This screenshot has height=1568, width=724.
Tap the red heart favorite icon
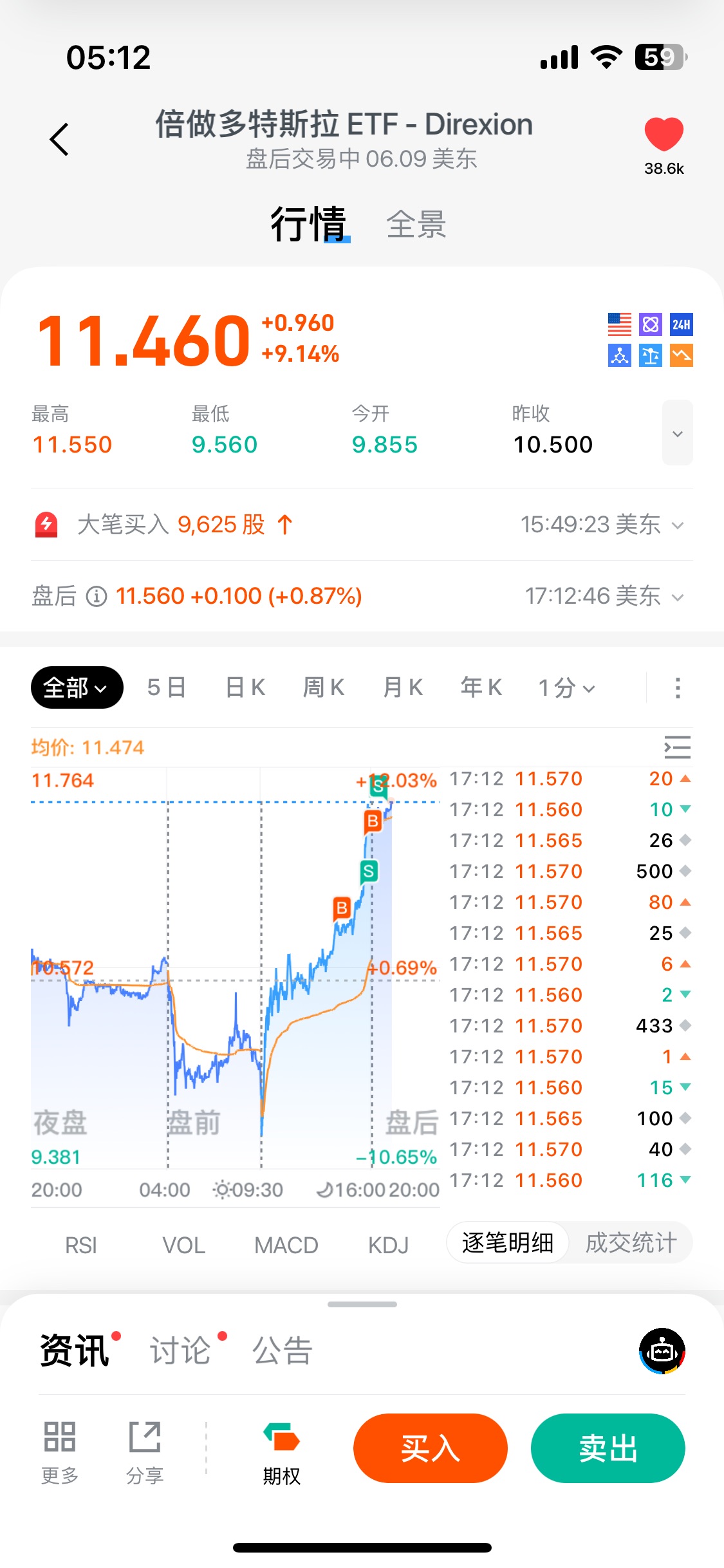click(664, 135)
